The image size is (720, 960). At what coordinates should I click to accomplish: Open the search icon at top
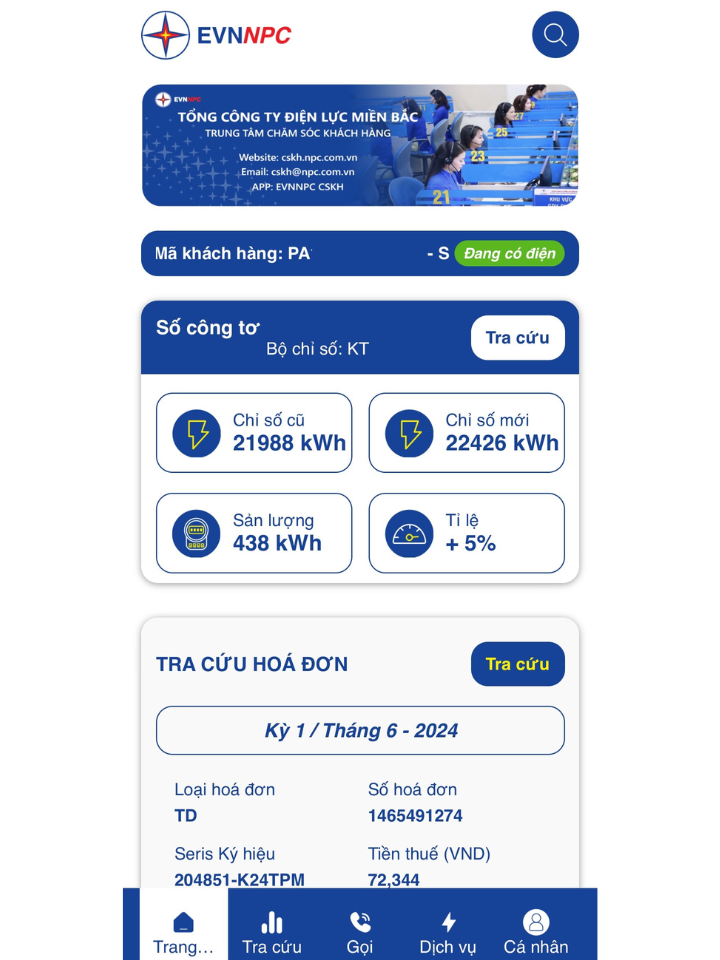tap(555, 35)
